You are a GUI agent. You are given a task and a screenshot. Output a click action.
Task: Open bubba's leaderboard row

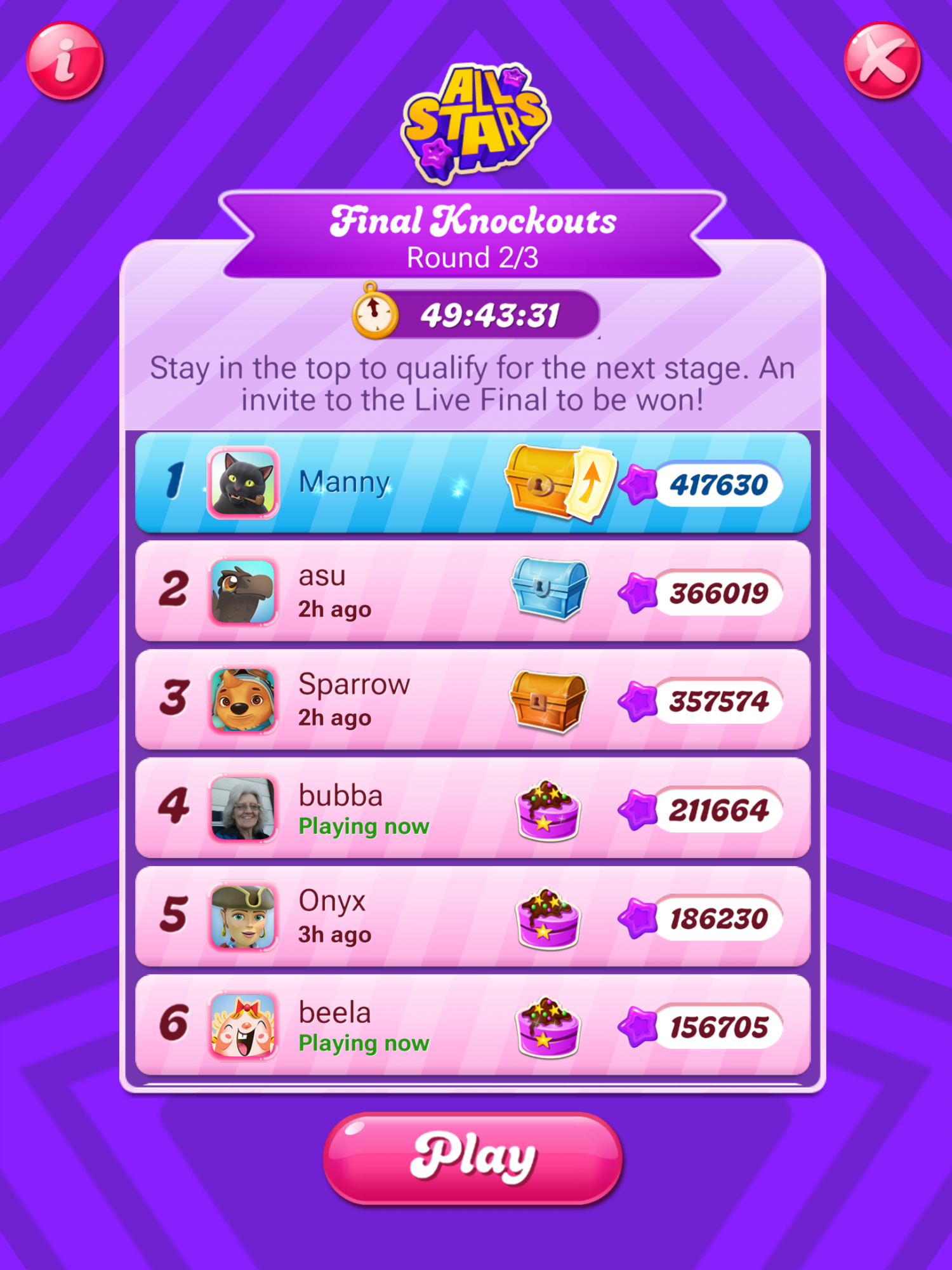click(472, 808)
